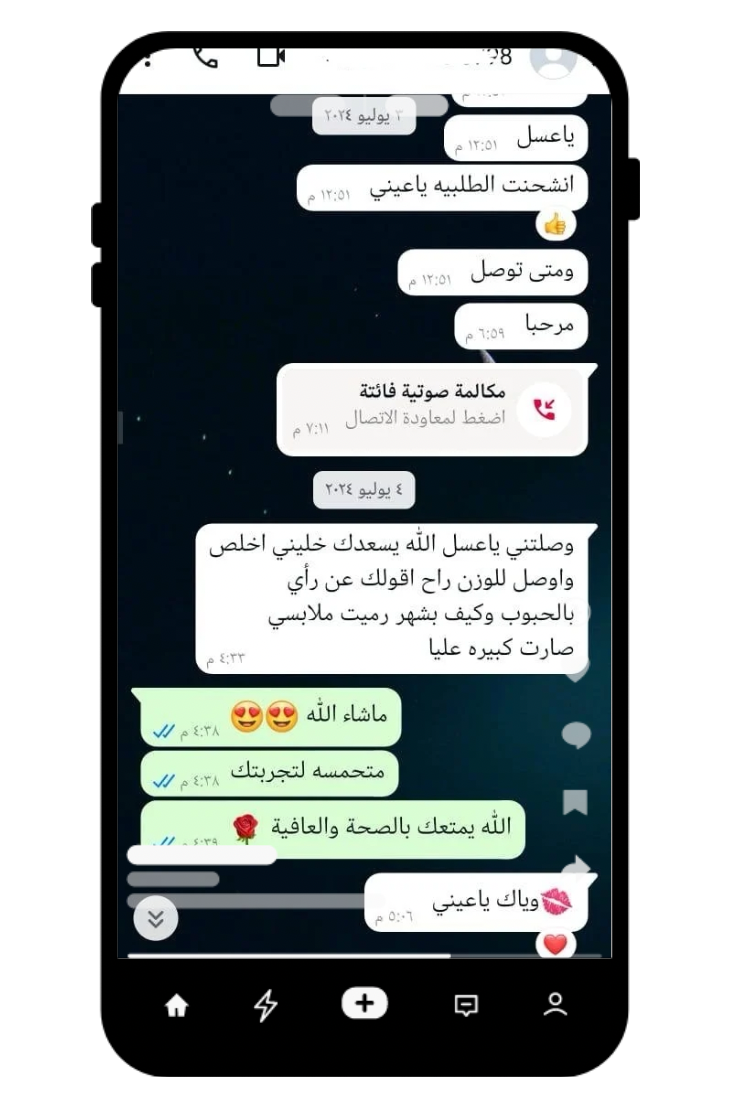Open the messages inbox tab
Viewport: 735px width, 1102px height.
[466, 1006]
